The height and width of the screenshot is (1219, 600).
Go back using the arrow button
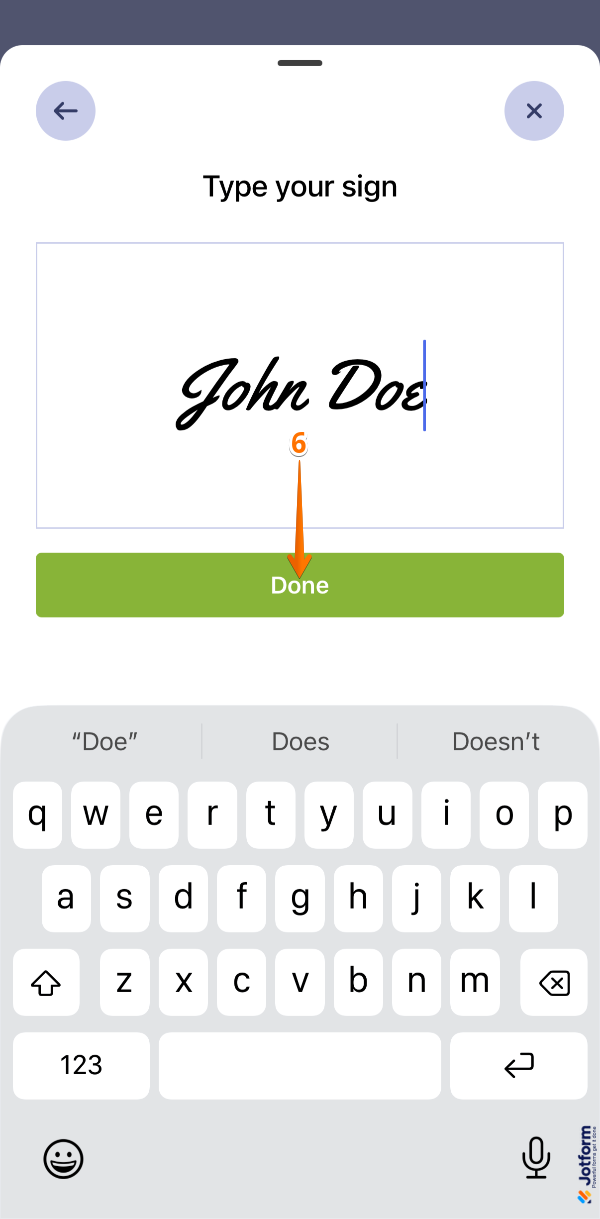[x=66, y=111]
